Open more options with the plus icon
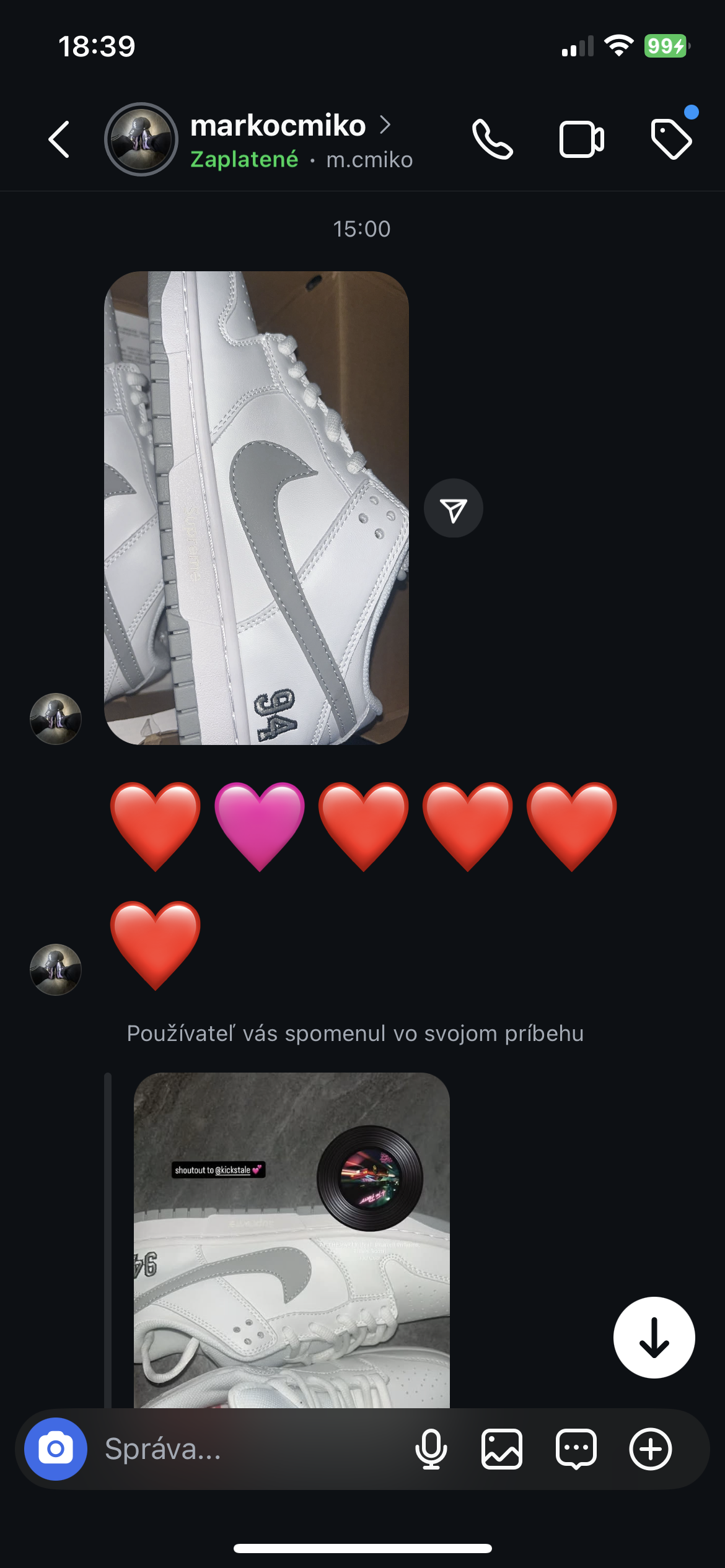Image resolution: width=725 pixels, height=1568 pixels. tap(650, 1449)
